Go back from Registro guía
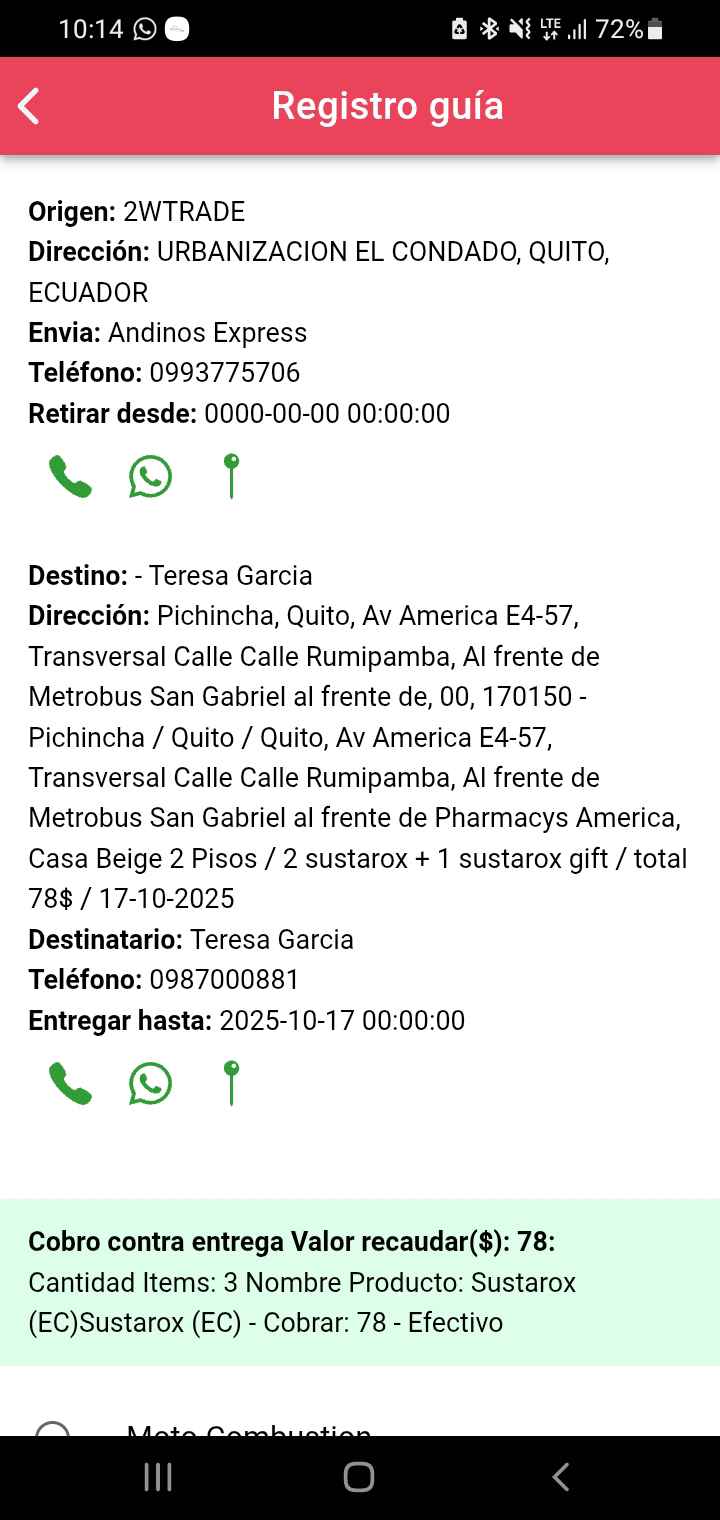 click(29, 106)
